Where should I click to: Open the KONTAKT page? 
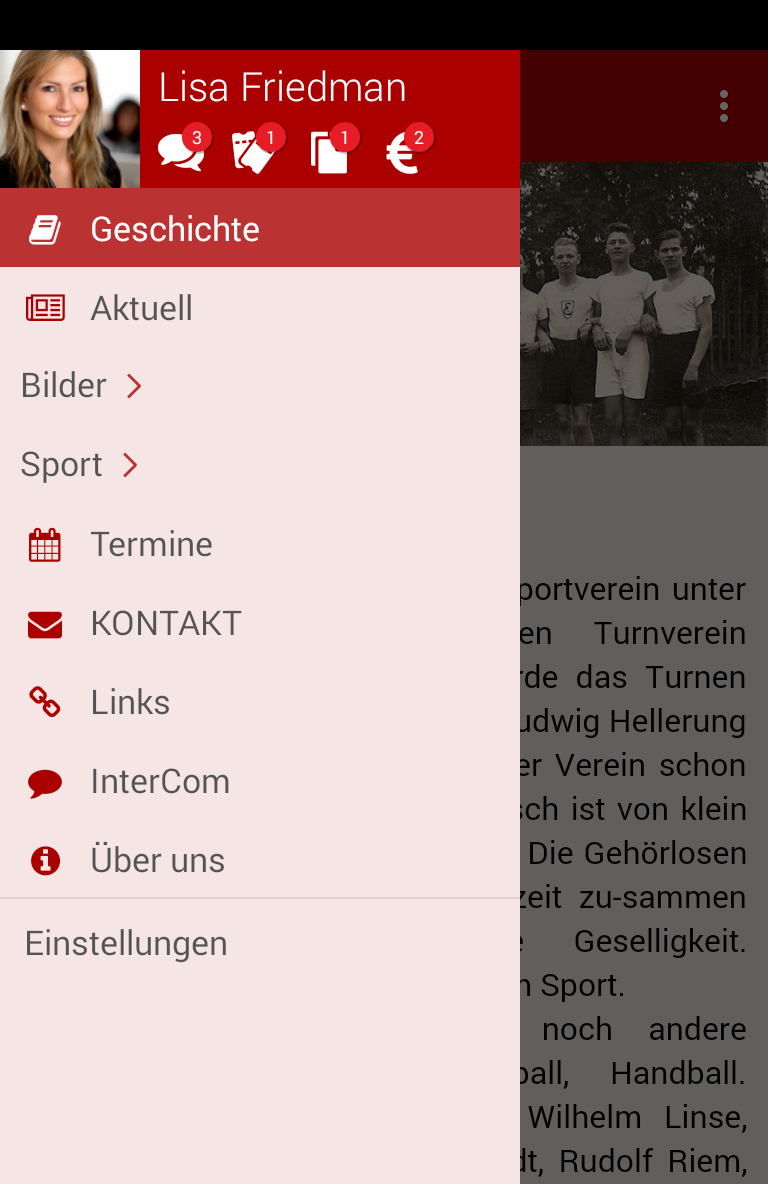coord(166,623)
